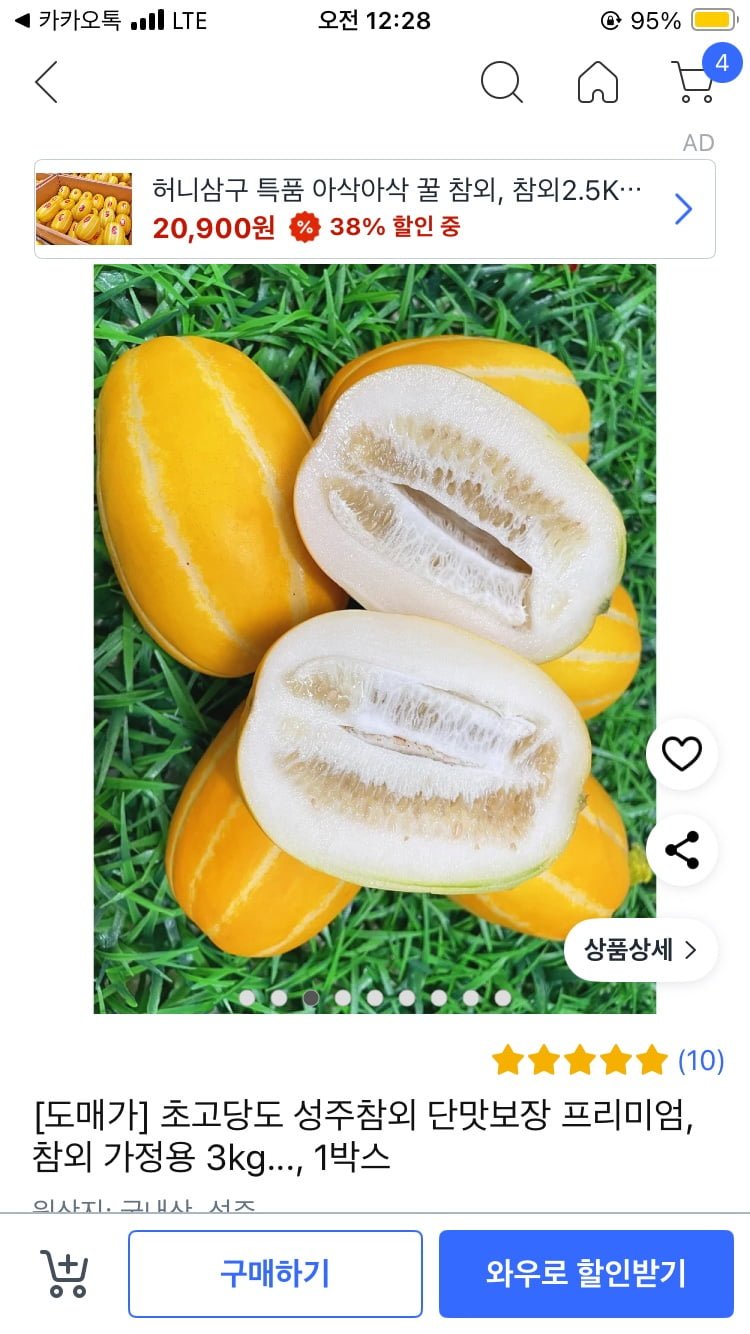Screen dimensions: 750x1334
Task: Select the third carousel dot
Action: pyautogui.click(x=311, y=998)
